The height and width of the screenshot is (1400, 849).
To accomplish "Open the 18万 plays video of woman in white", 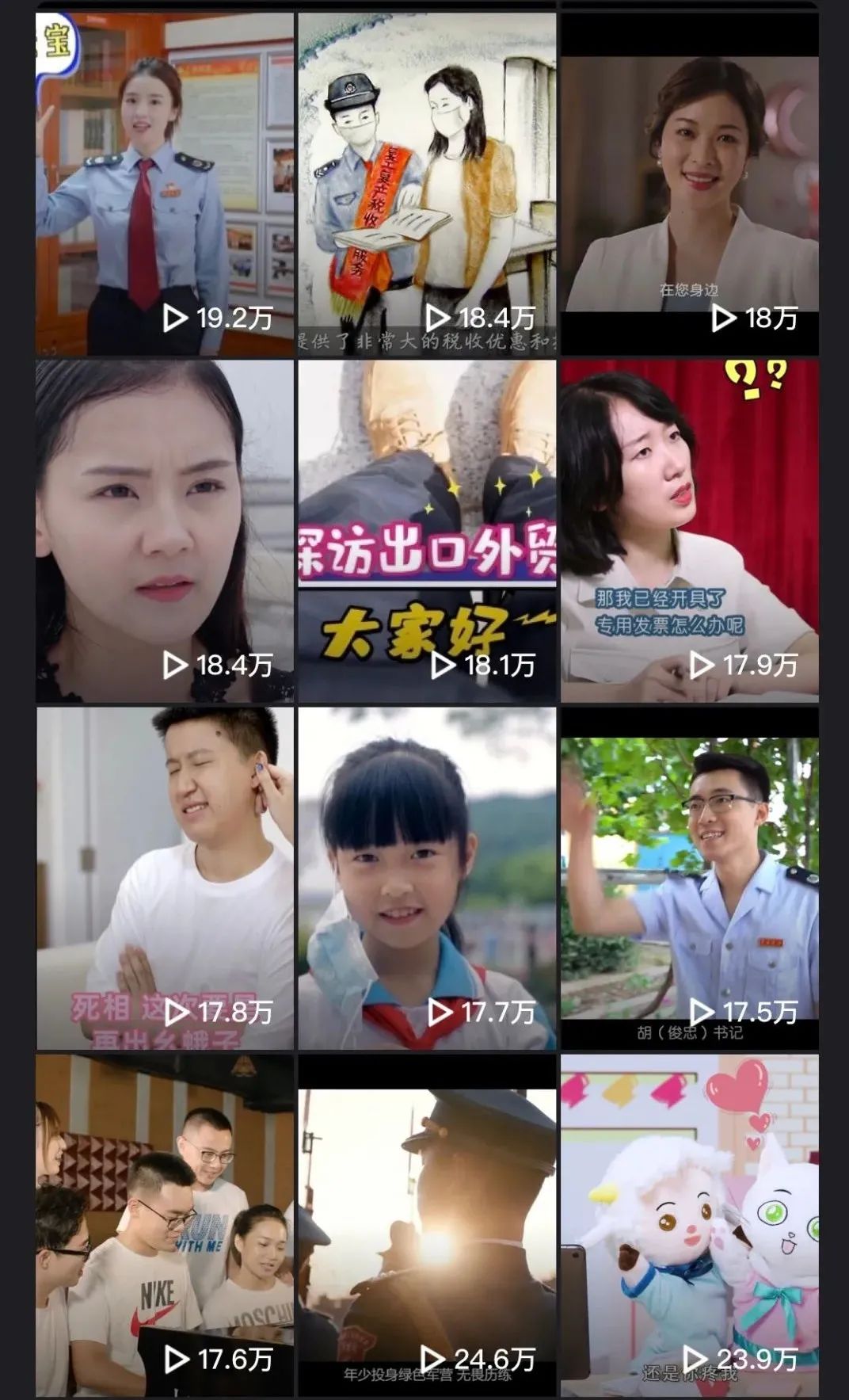I will (689, 182).
